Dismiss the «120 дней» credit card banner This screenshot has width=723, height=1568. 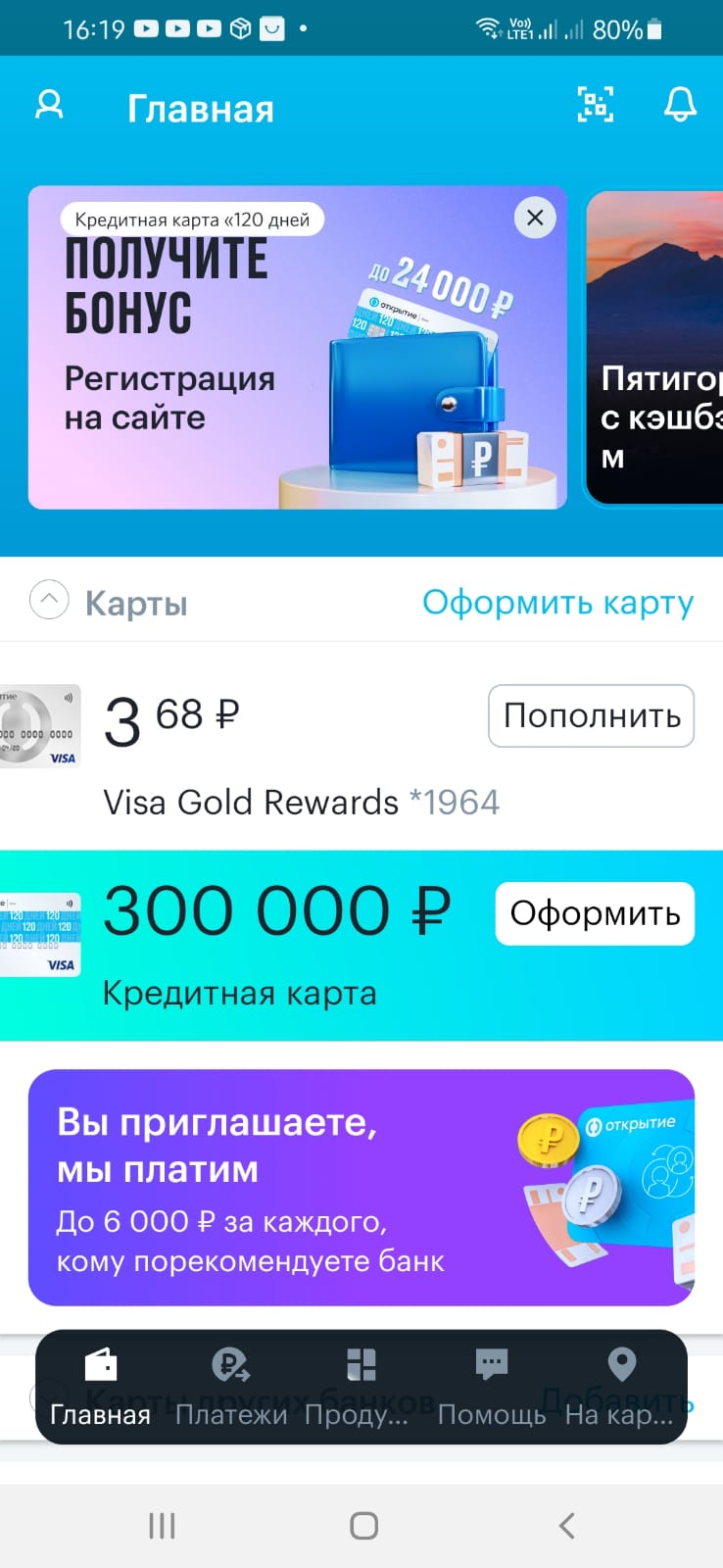click(x=535, y=218)
